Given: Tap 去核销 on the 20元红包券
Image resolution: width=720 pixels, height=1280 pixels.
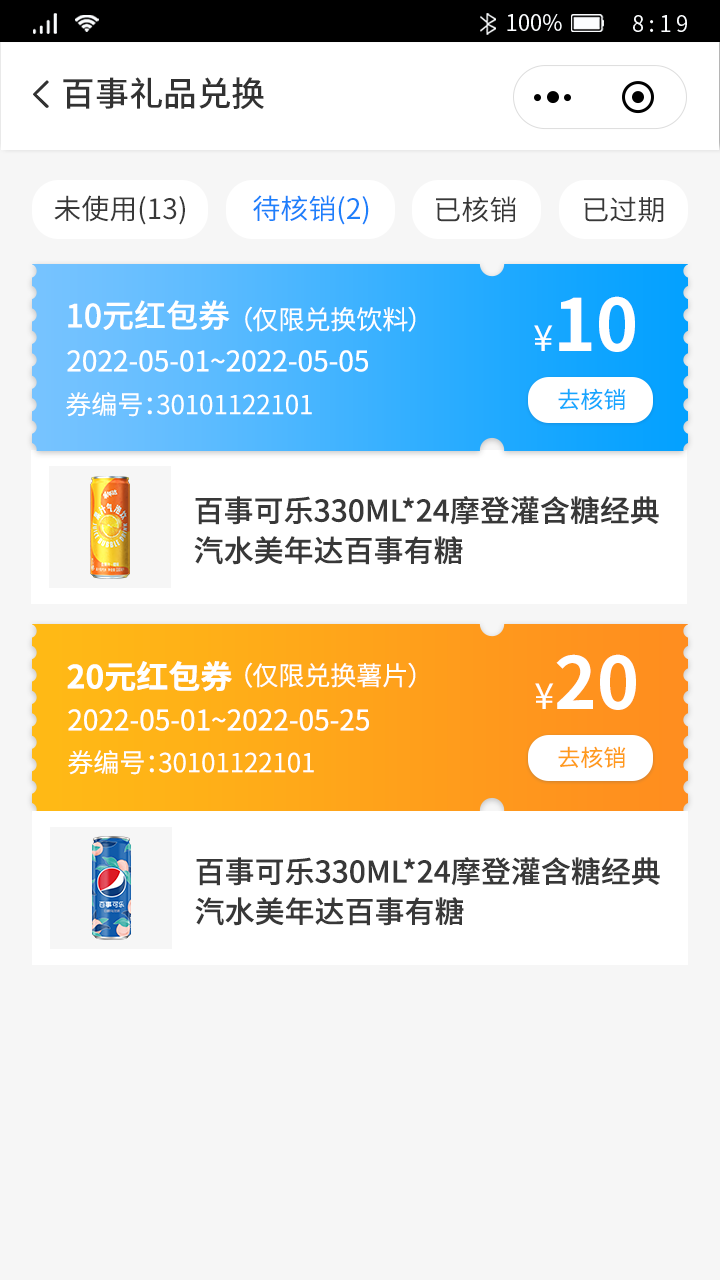Looking at the screenshot, I should click(x=590, y=758).
